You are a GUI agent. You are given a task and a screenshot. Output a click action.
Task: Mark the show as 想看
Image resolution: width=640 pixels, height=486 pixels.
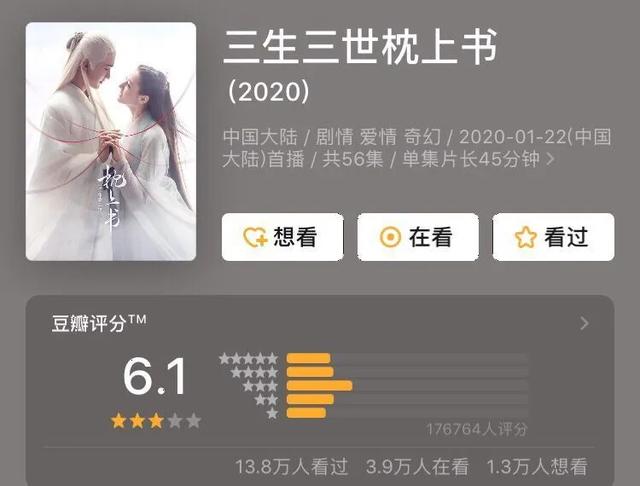pyautogui.click(x=282, y=237)
